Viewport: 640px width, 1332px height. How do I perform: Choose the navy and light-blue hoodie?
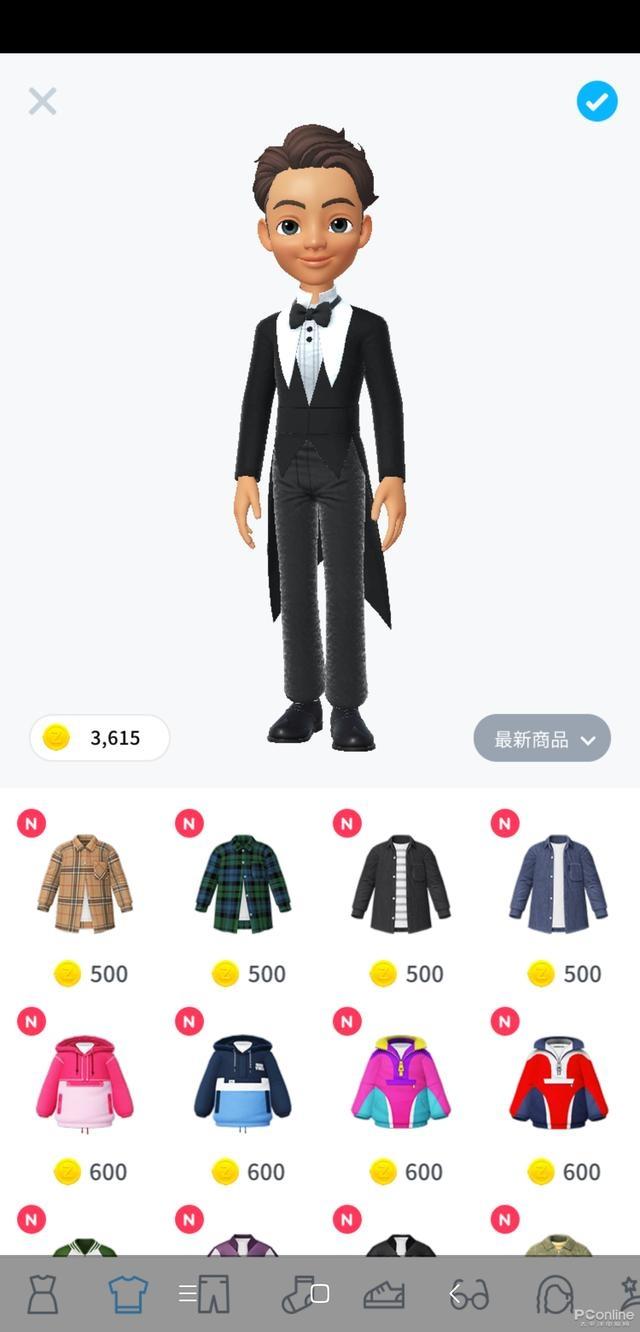point(242,1083)
